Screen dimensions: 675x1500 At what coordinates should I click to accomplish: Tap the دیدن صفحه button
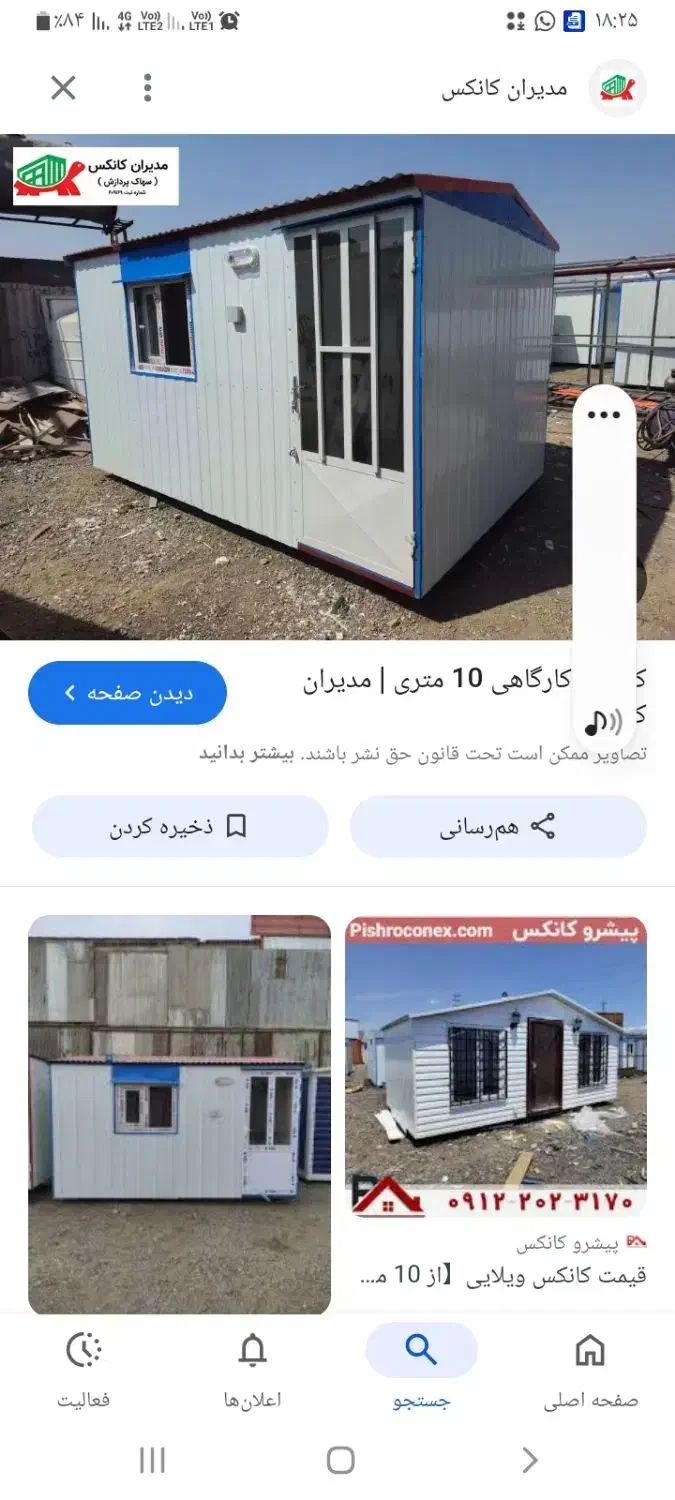tap(127, 693)
